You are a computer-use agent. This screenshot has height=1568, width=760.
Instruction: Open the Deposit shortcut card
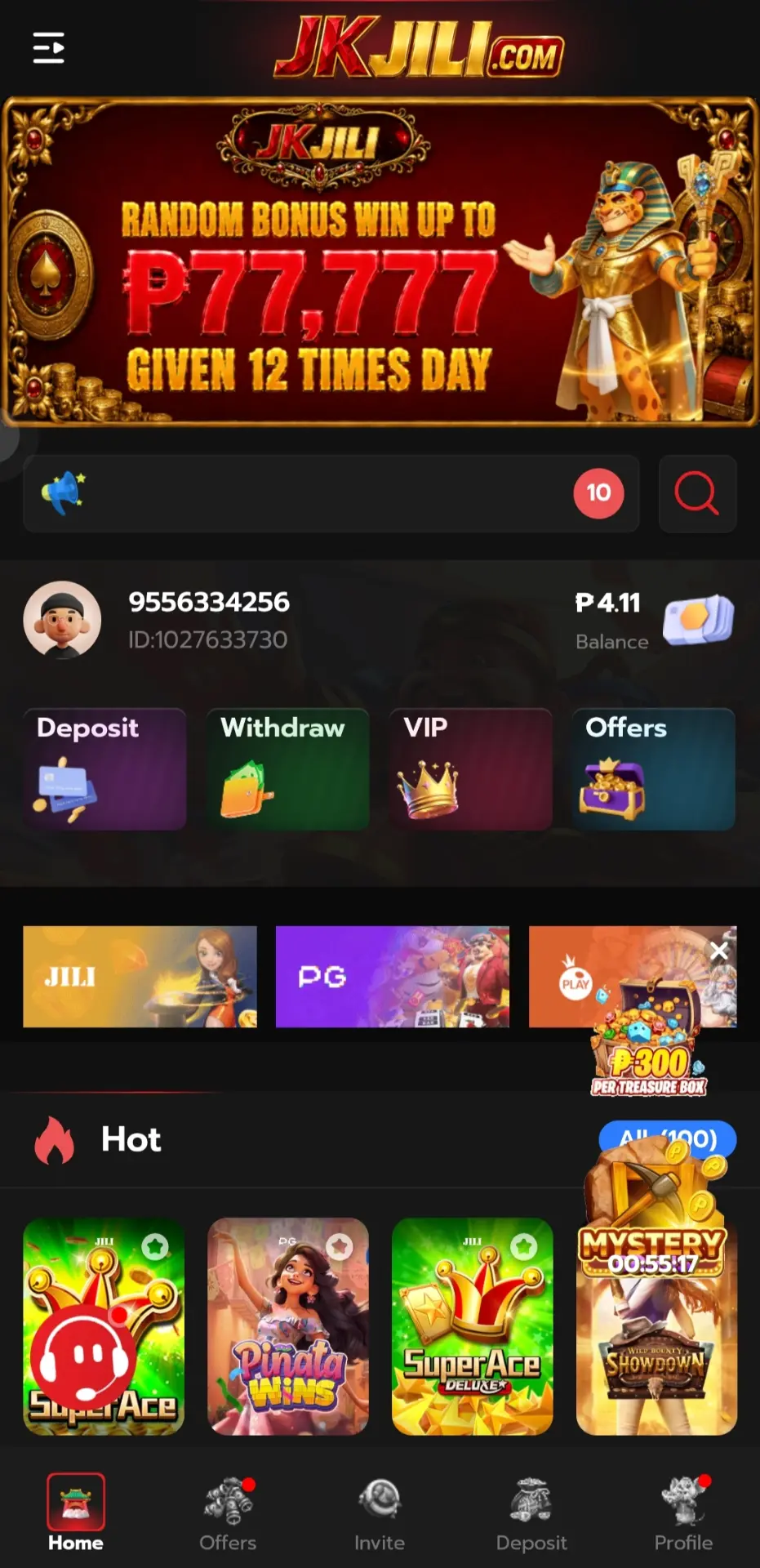pyautogui.click(x=104, y=769)
